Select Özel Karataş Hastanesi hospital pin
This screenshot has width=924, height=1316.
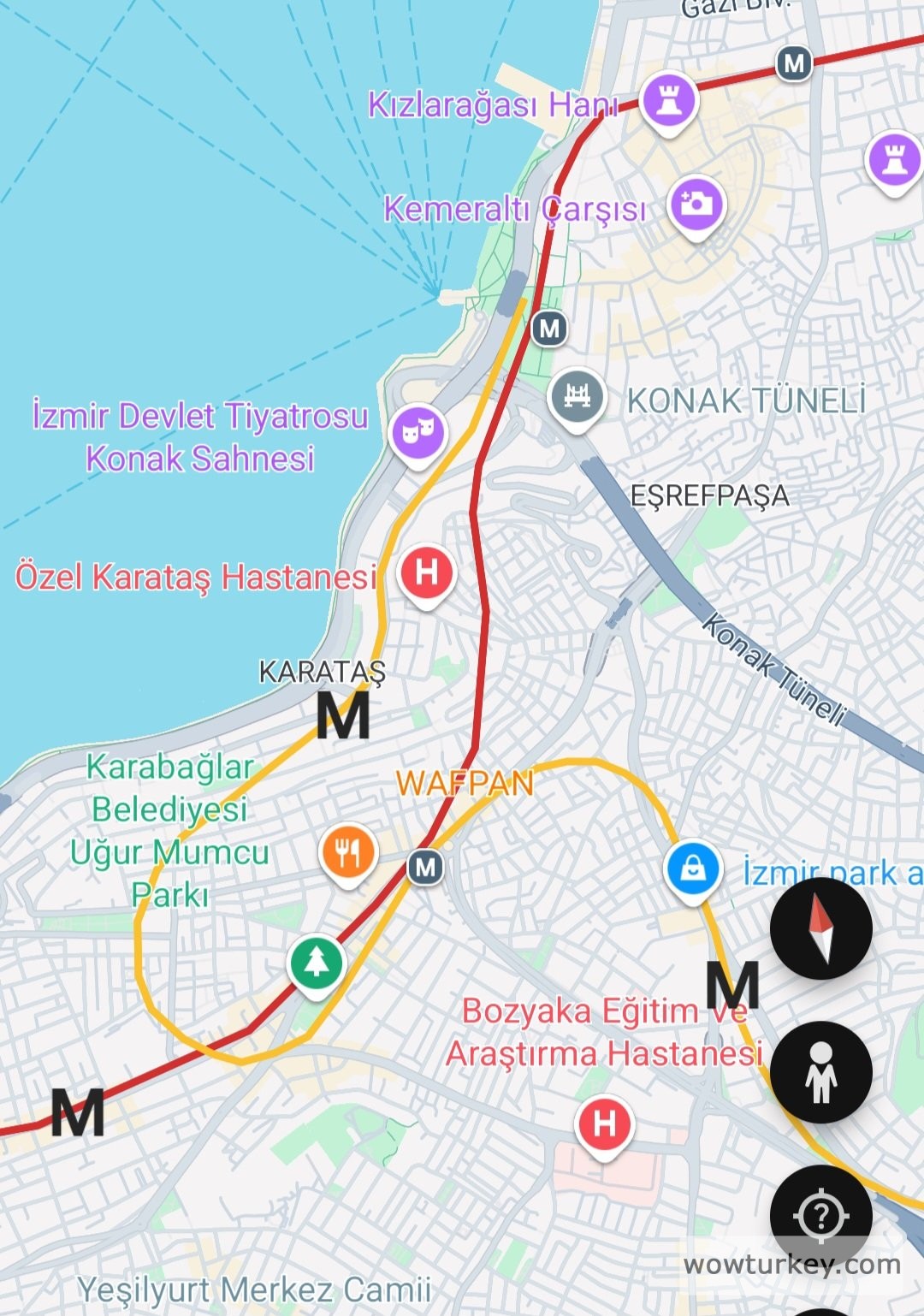(427, 572)
